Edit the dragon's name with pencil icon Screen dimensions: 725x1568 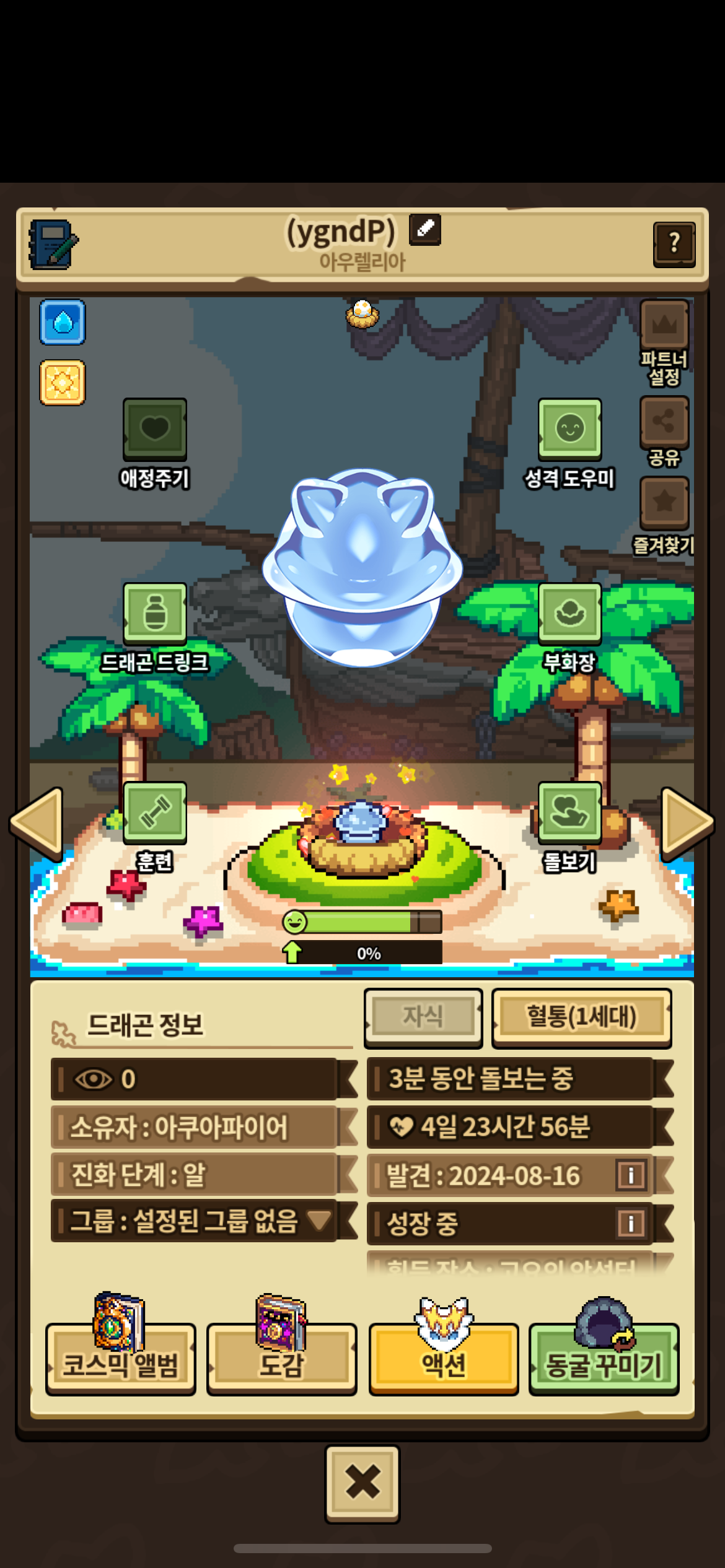coord(425,230)
